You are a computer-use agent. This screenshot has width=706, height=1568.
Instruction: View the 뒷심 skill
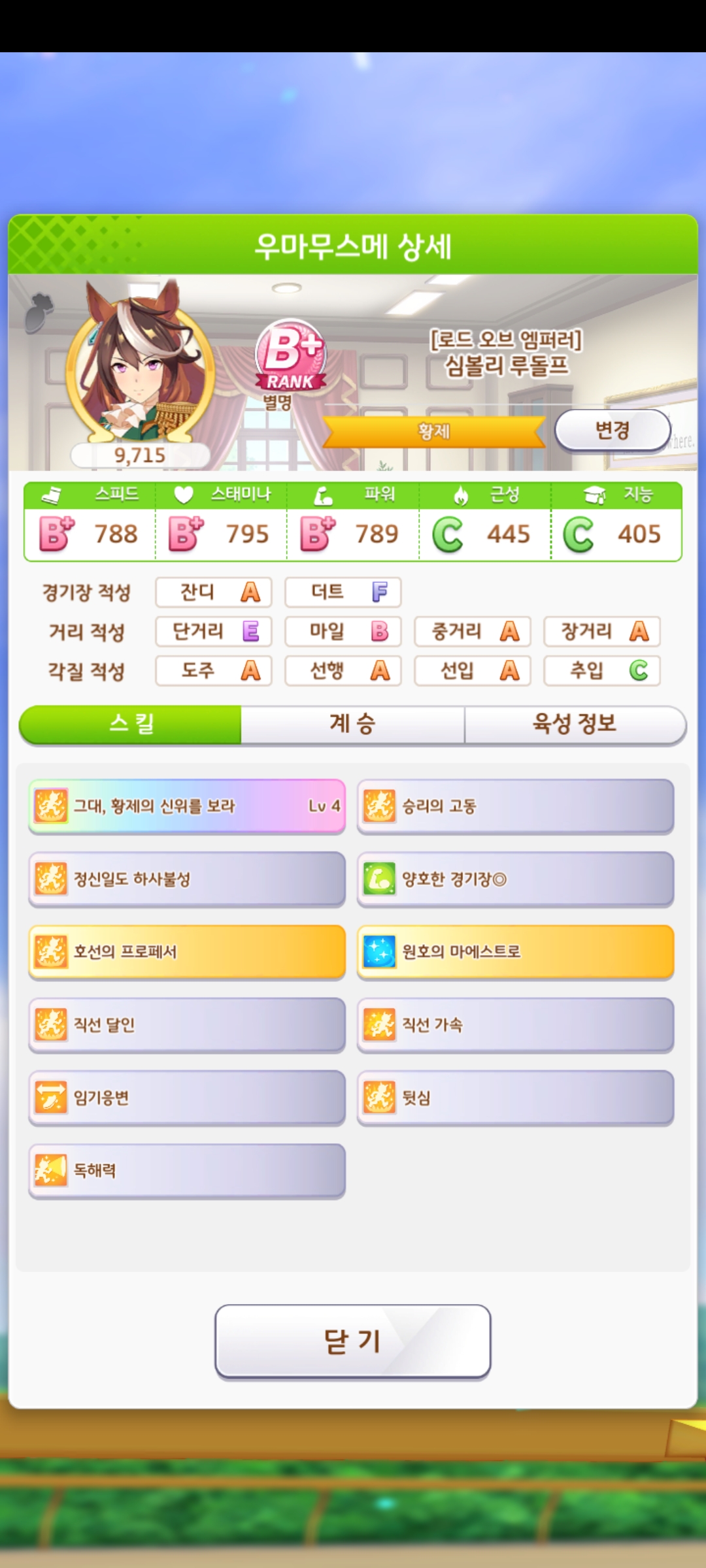[515, 1098]
